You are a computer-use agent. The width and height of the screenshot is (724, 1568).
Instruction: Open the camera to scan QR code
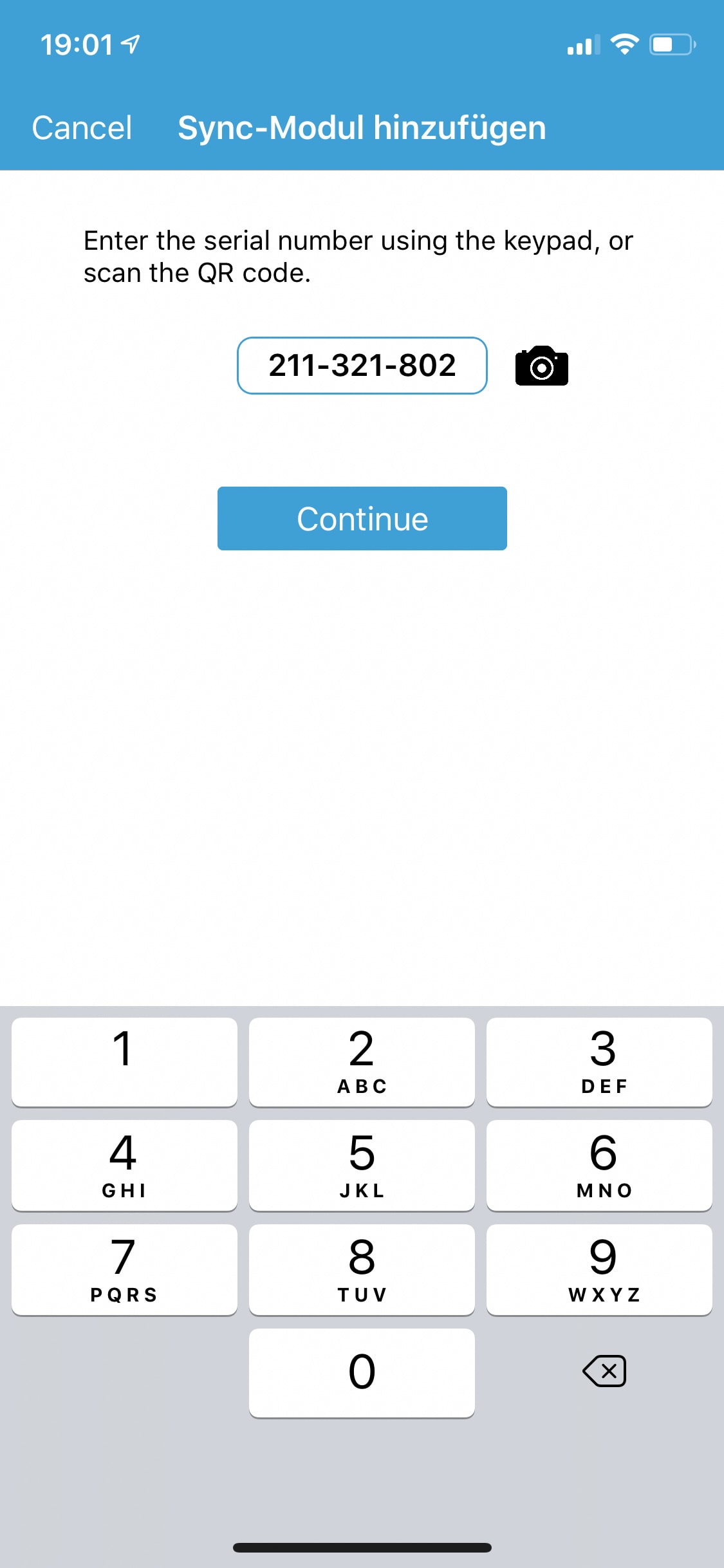coord(542,366)
